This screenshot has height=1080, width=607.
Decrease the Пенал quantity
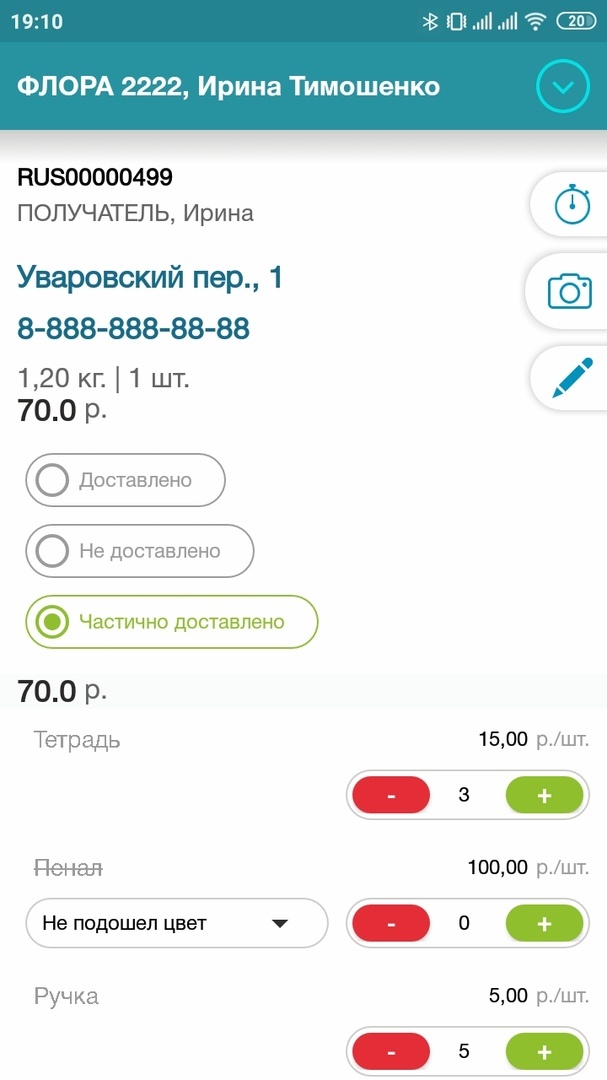[391, 923]
